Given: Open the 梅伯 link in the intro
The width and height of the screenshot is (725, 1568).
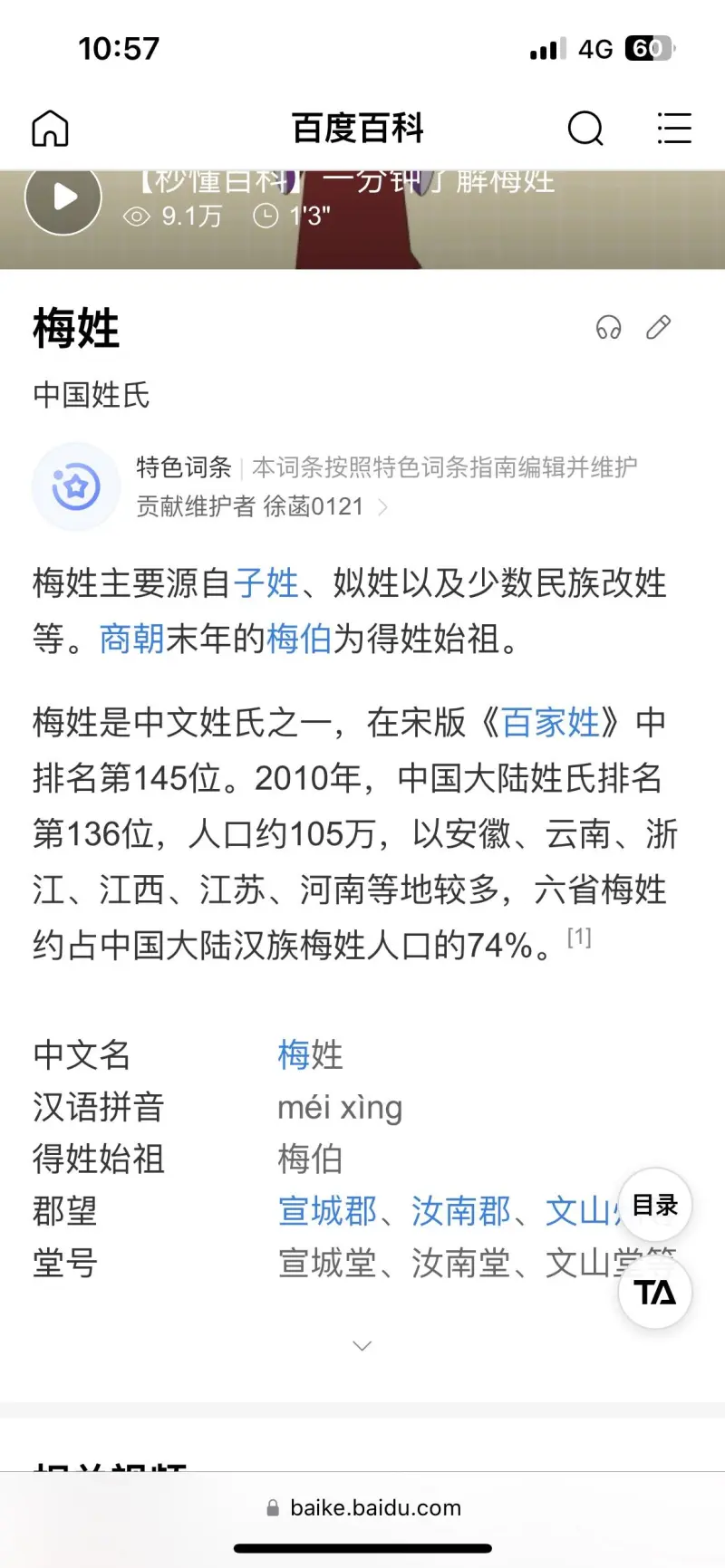Looking at the screenshot, I should 300,640.
